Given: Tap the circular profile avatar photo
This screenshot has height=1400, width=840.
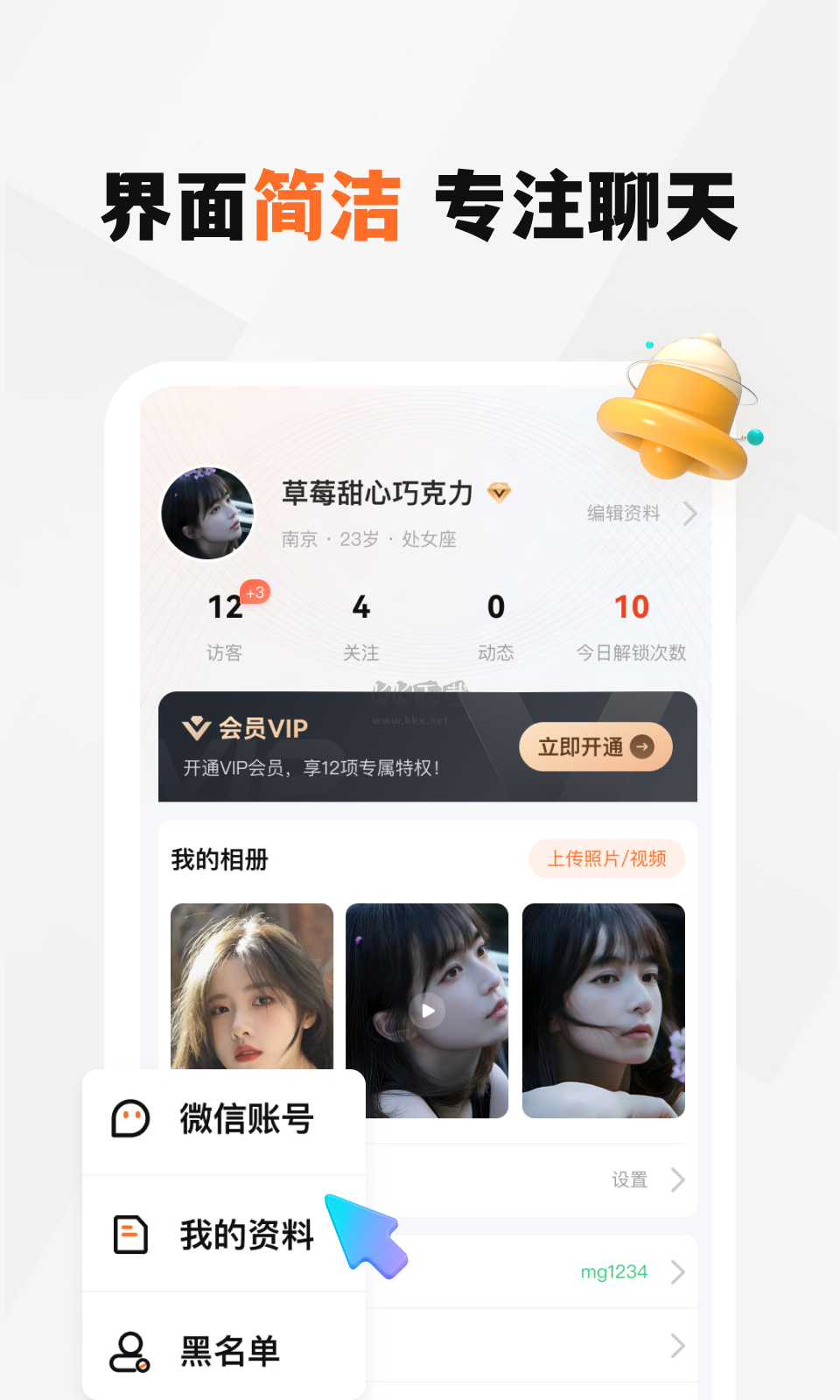Looking at the screenshot, I should tap(206, 514).
